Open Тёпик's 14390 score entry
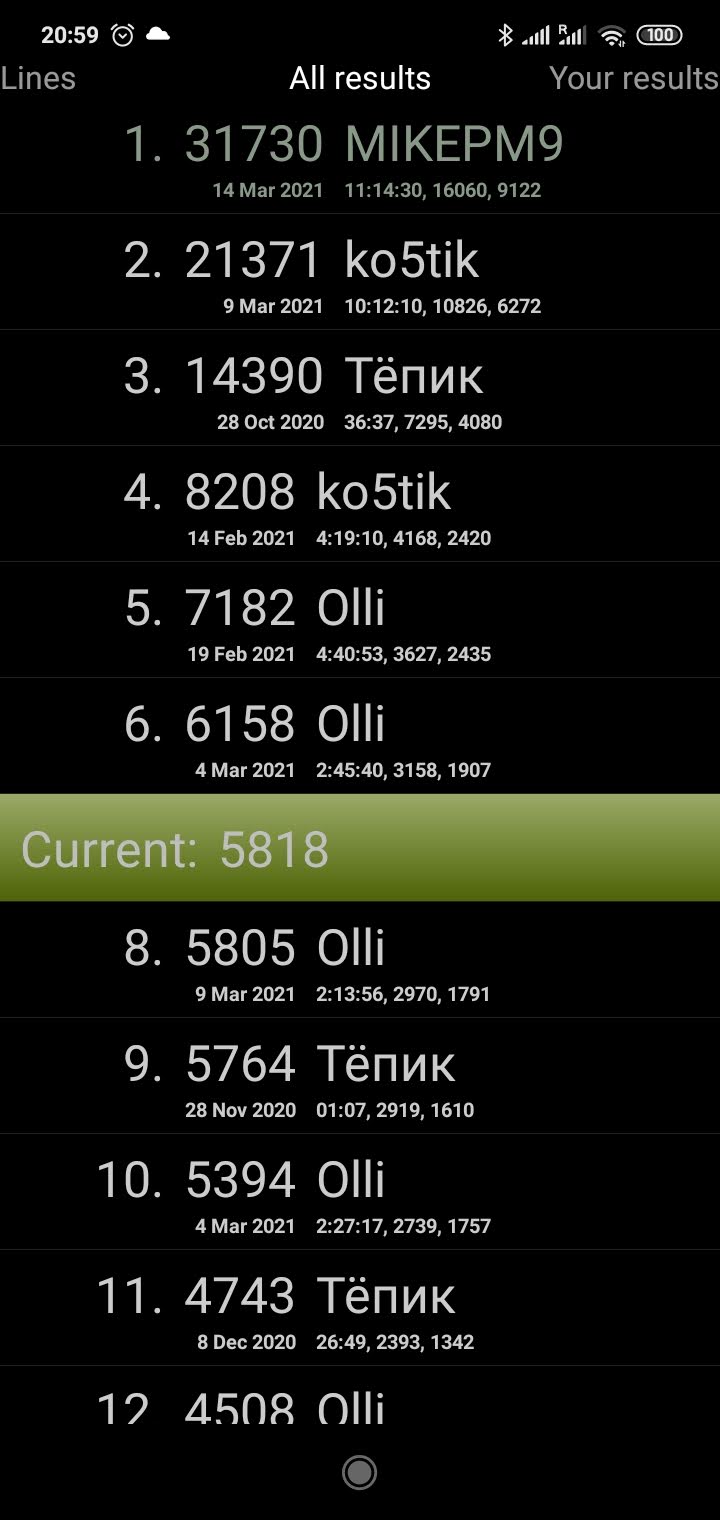The height and width of the screenshot is (1520, 720). [360, 388]
